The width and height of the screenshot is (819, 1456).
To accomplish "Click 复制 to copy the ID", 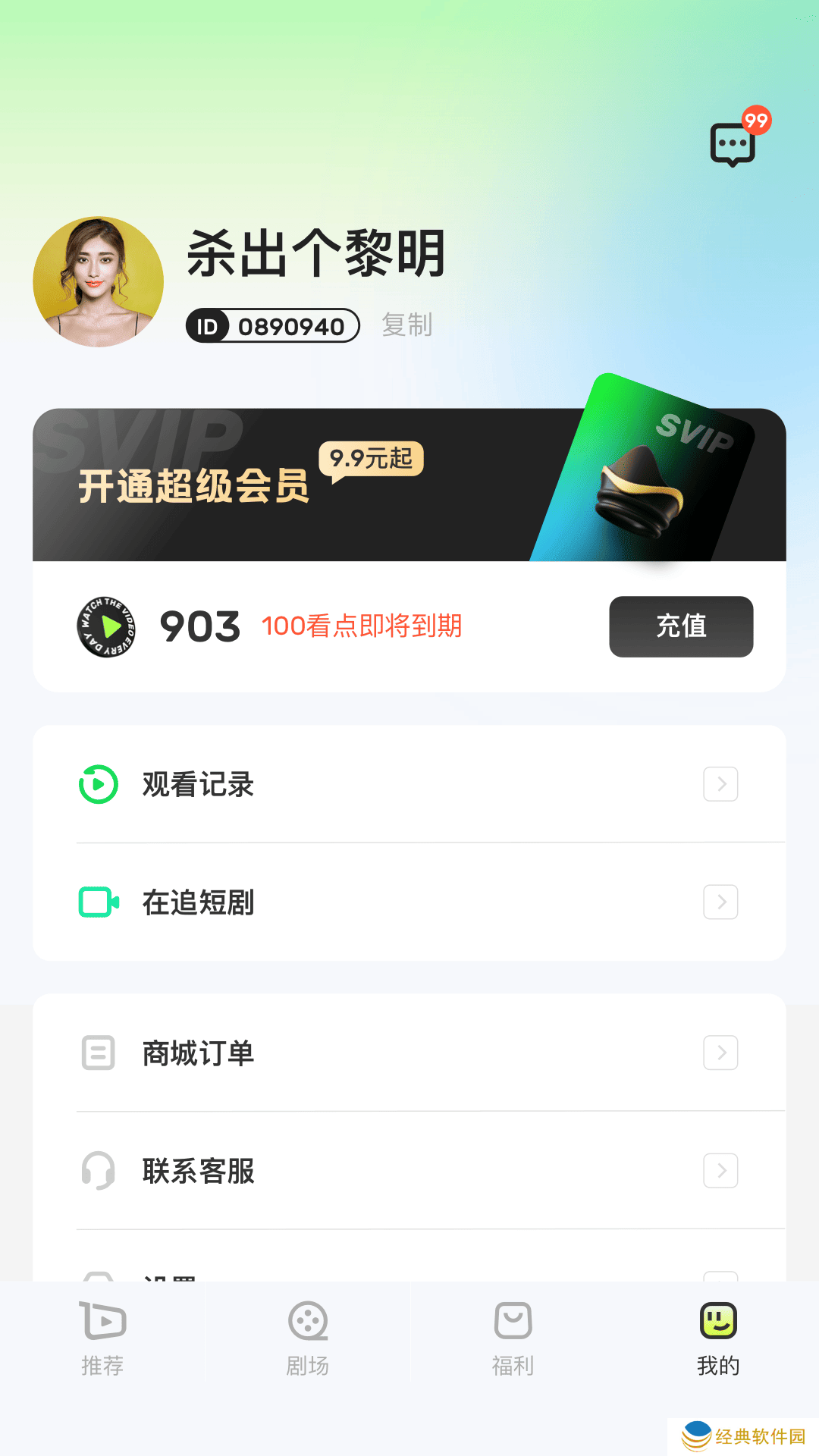I will point(407,326).
